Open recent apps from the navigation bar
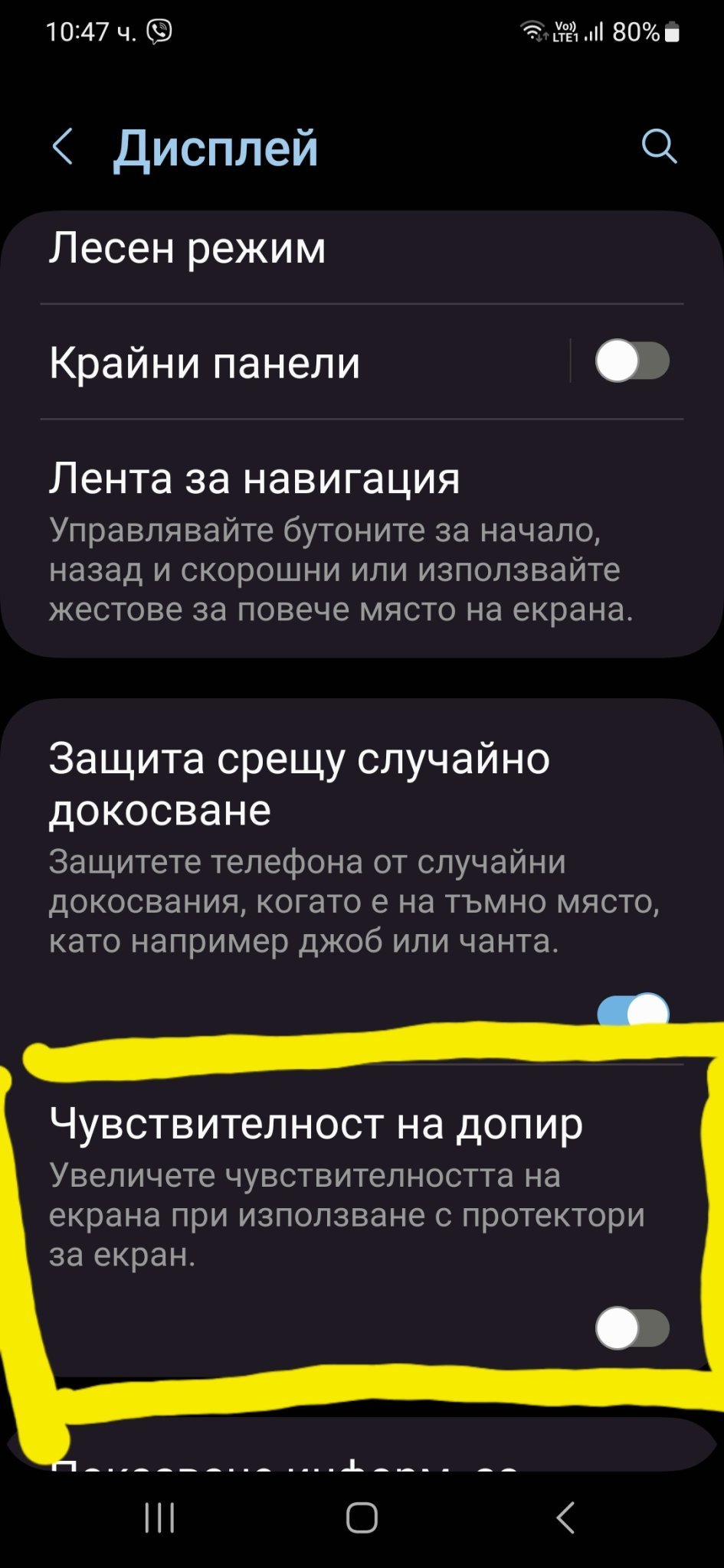The image size is (724, 1568). pos(160,1517)
